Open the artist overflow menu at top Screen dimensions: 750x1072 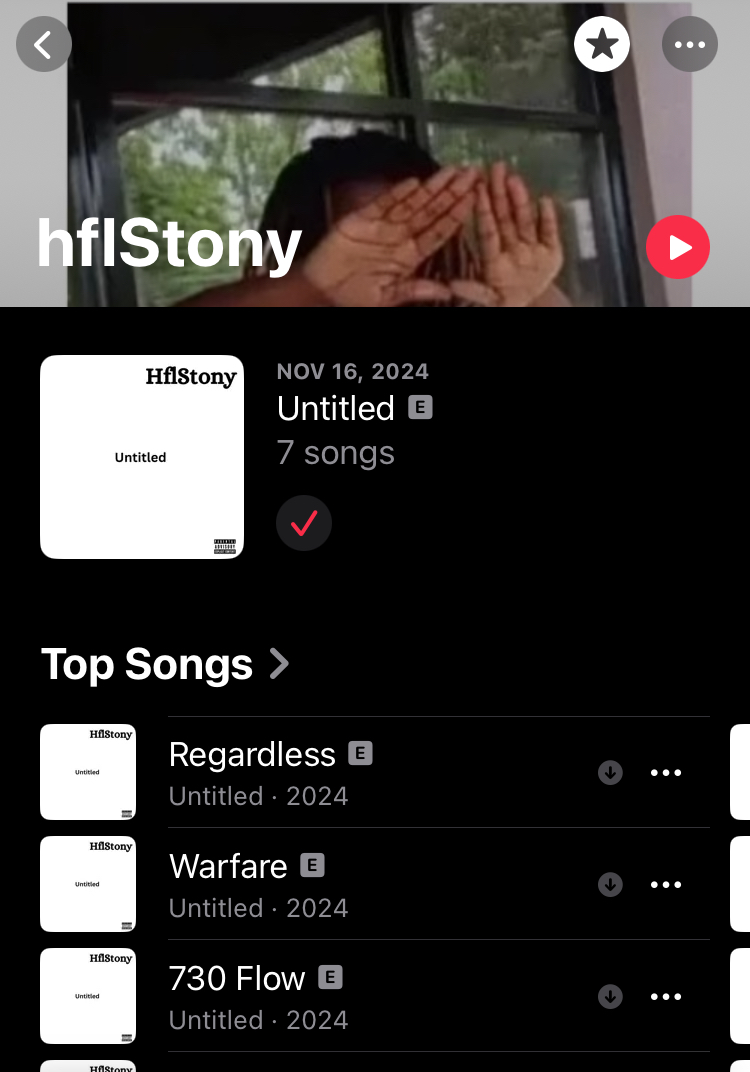(690, 45)
